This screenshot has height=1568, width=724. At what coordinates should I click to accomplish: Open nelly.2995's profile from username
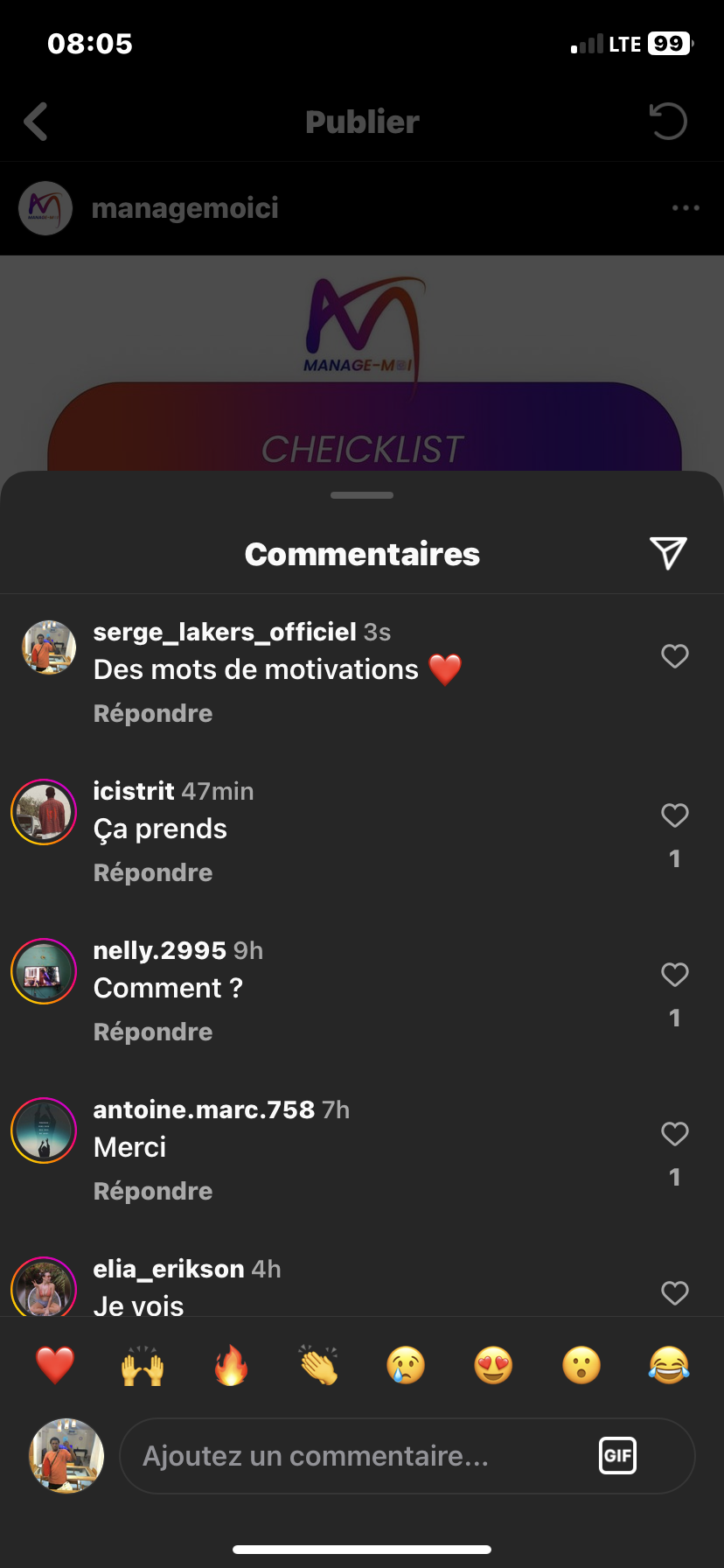(159, 950)
